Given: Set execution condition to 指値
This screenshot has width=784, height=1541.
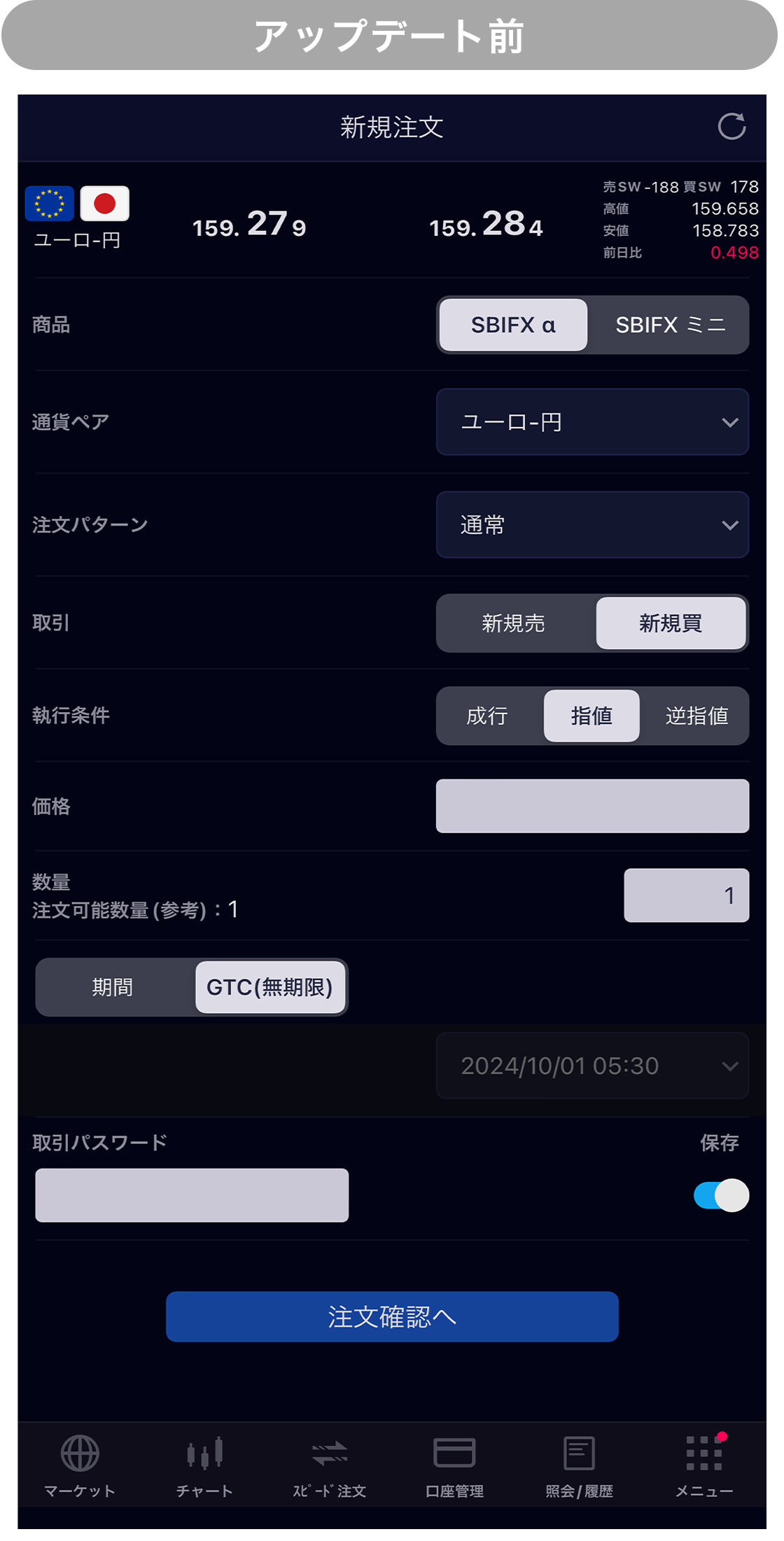Looking at the screenshot, I should (x=591, y=716).
